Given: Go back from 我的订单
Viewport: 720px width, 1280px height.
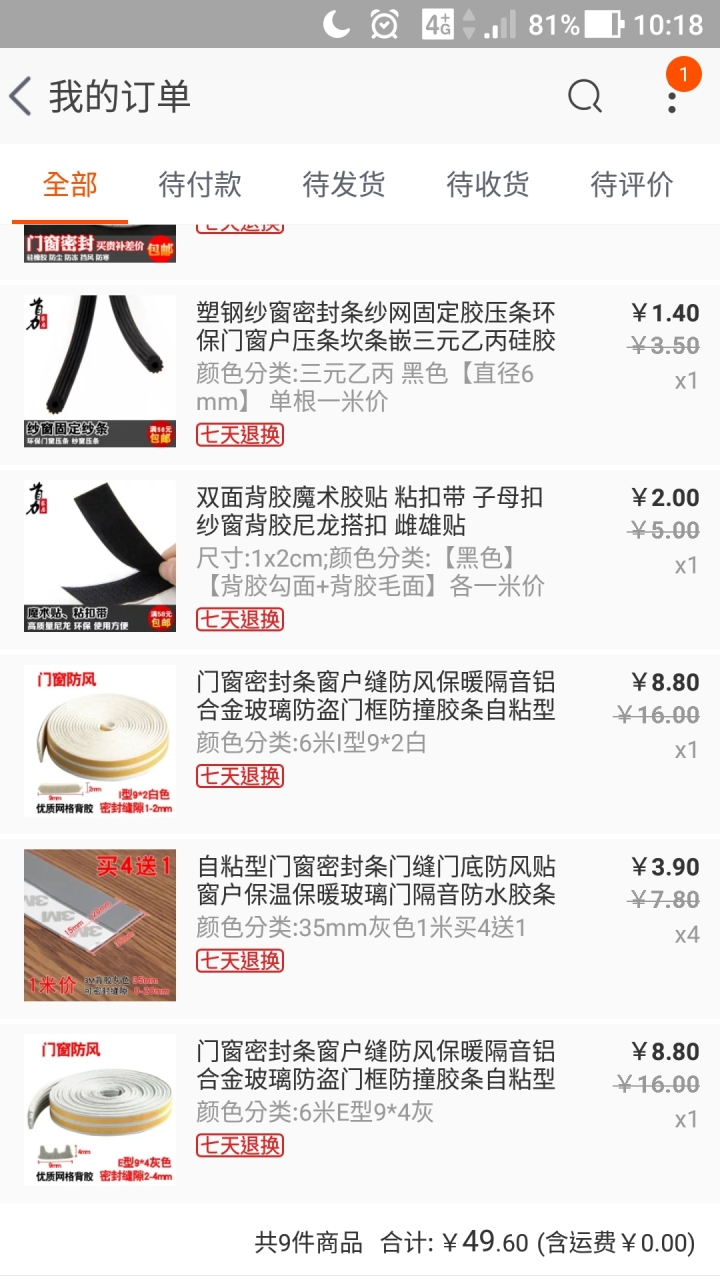Looking at the screenshot, I should pos(22,97).
